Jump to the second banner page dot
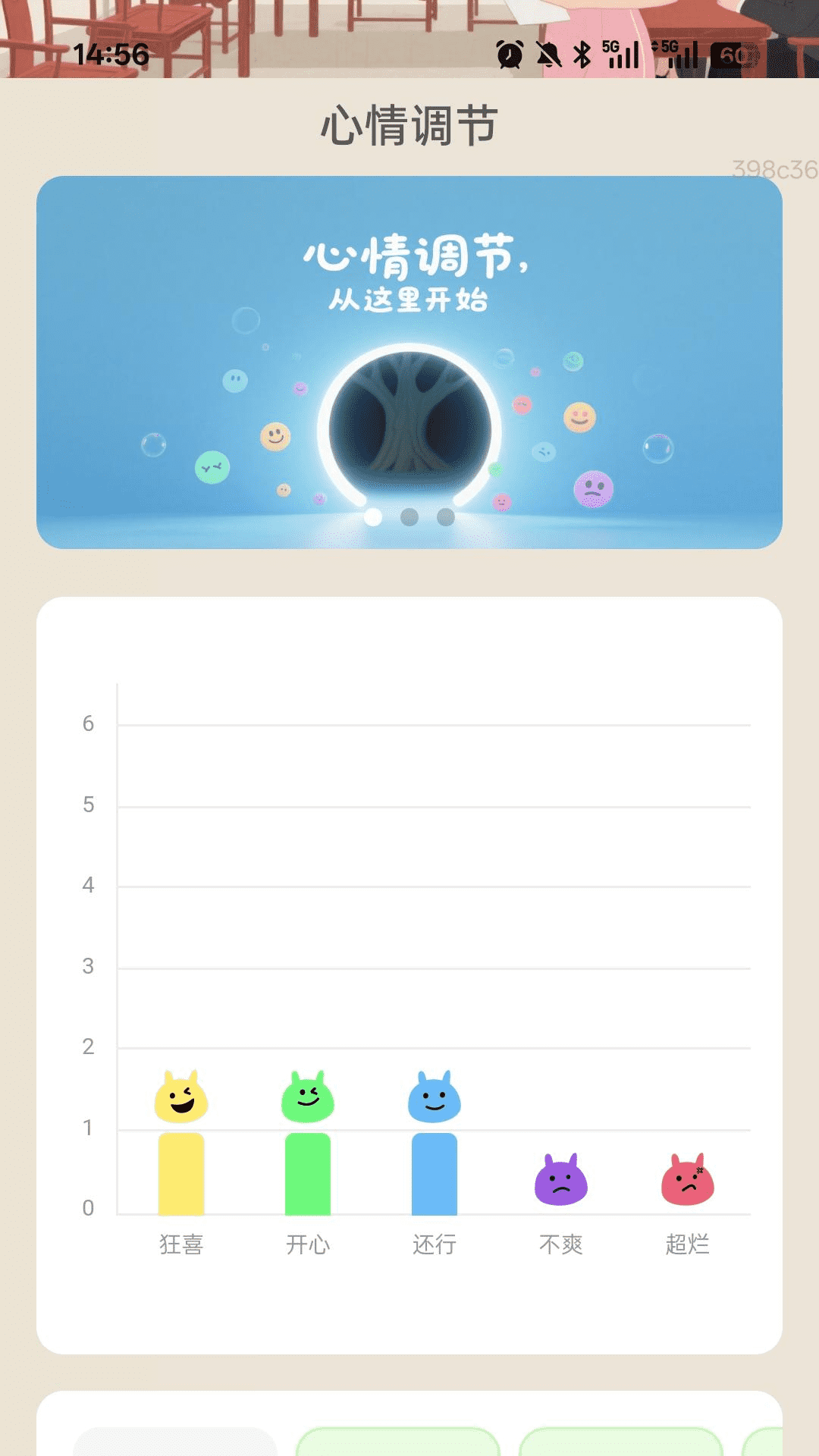Viewport: 819px width, 1456px height. click(x=409, y=517)
